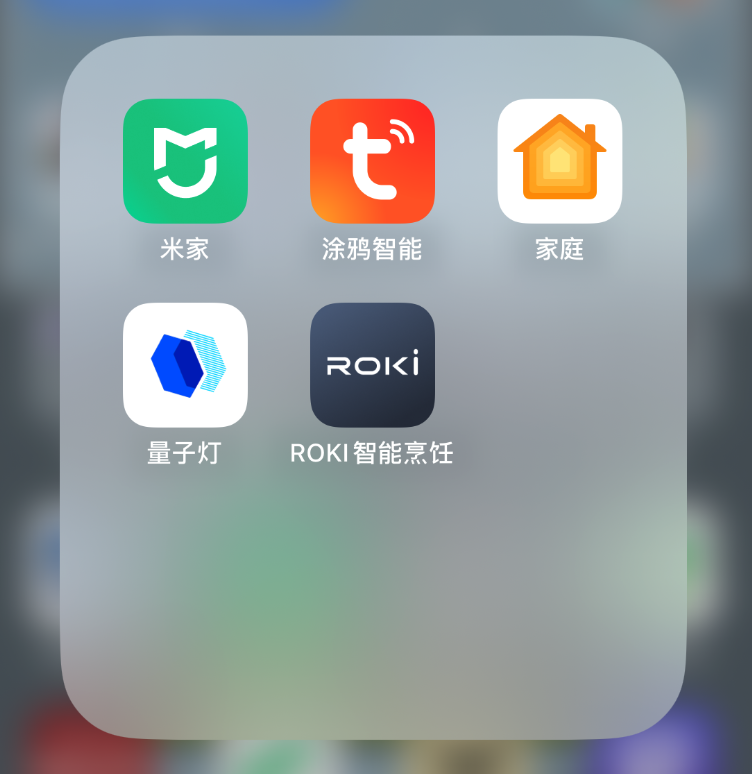Launch the 量子灯 app
Screen dimensions: 752x774
click(185, 365)
